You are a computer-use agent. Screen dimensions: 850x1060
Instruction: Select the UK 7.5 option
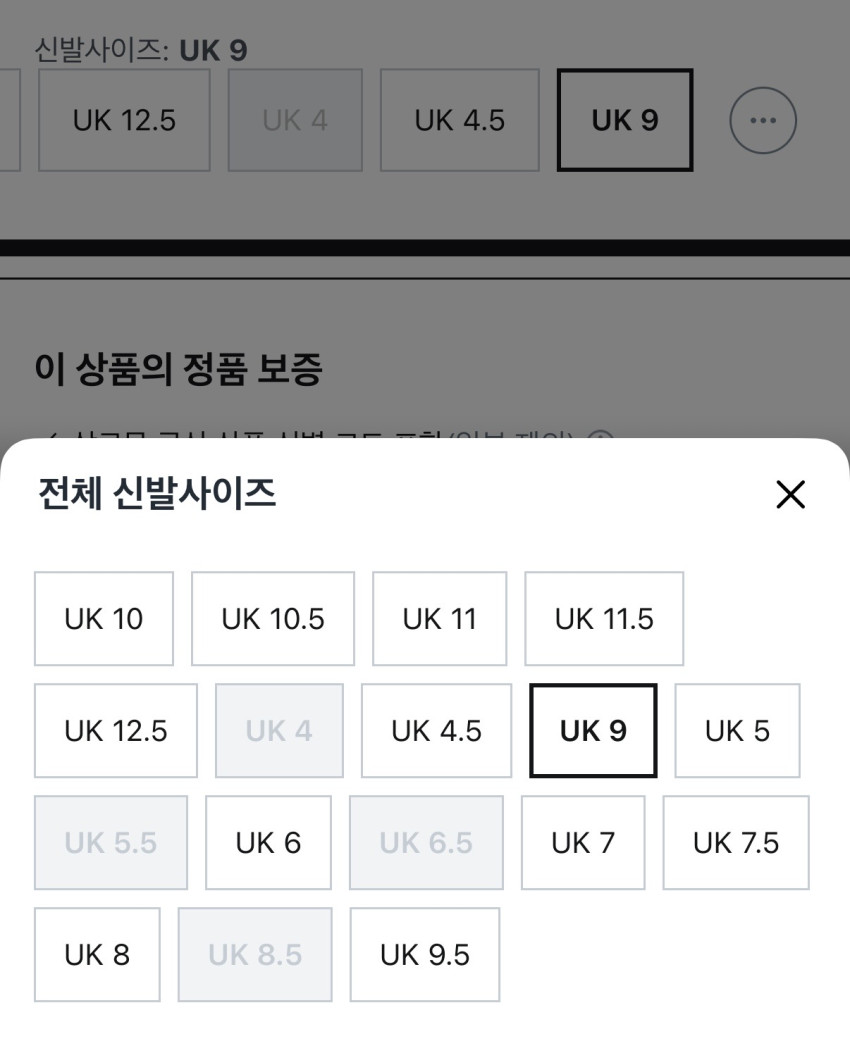click(736, 842)
